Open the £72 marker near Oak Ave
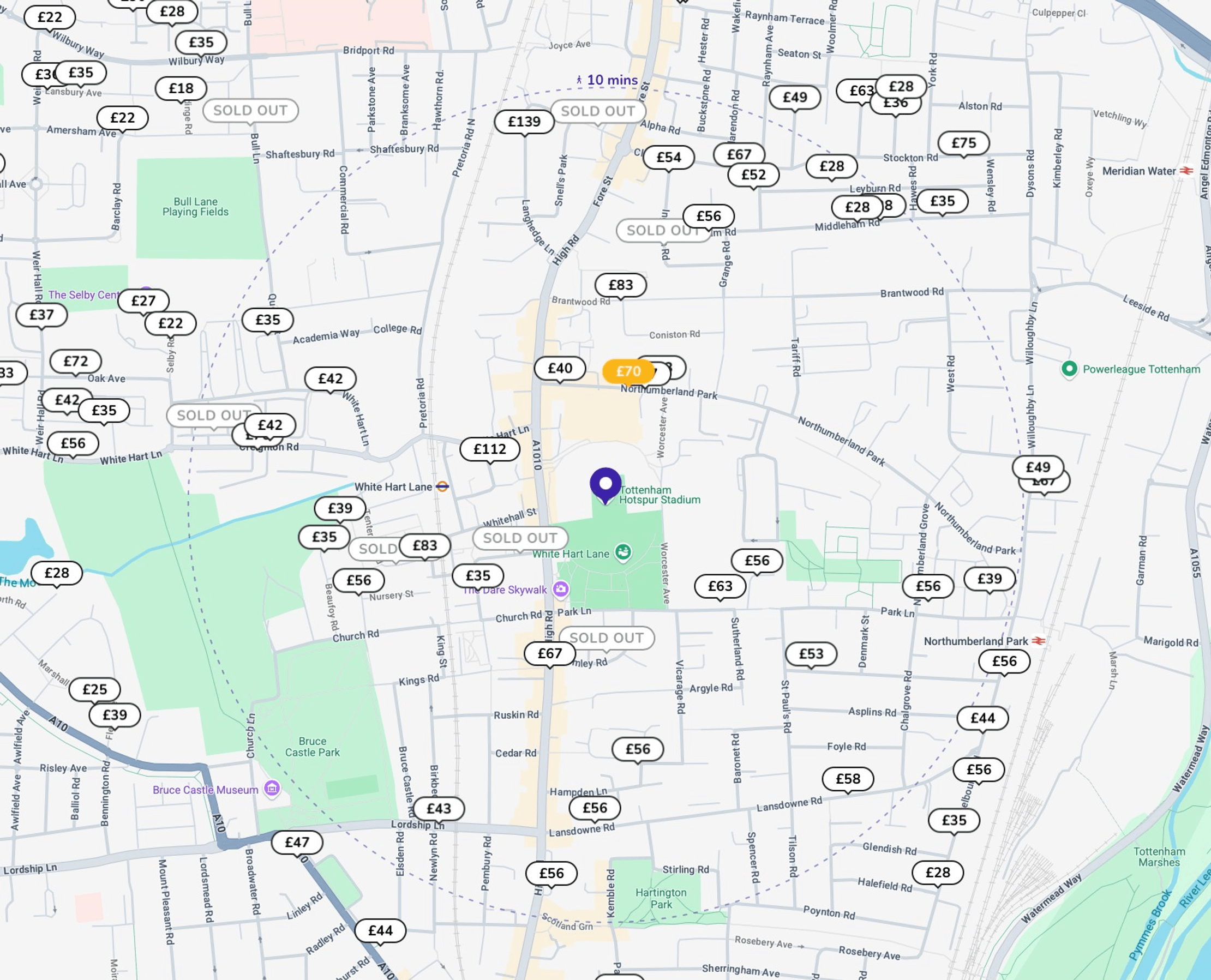The image size is (1211, 980). pos(76,361)
